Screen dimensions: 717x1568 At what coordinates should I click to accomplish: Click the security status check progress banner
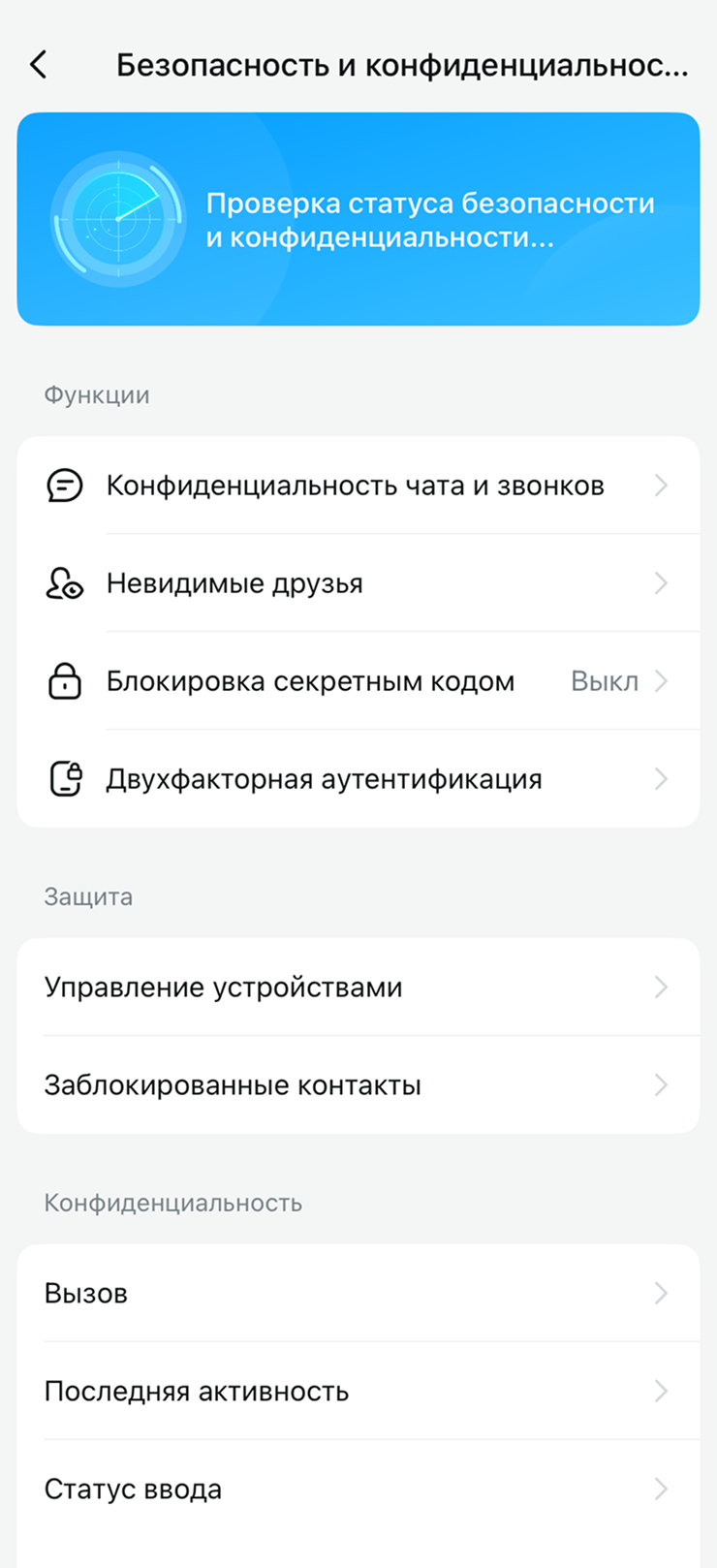[358, 217]
